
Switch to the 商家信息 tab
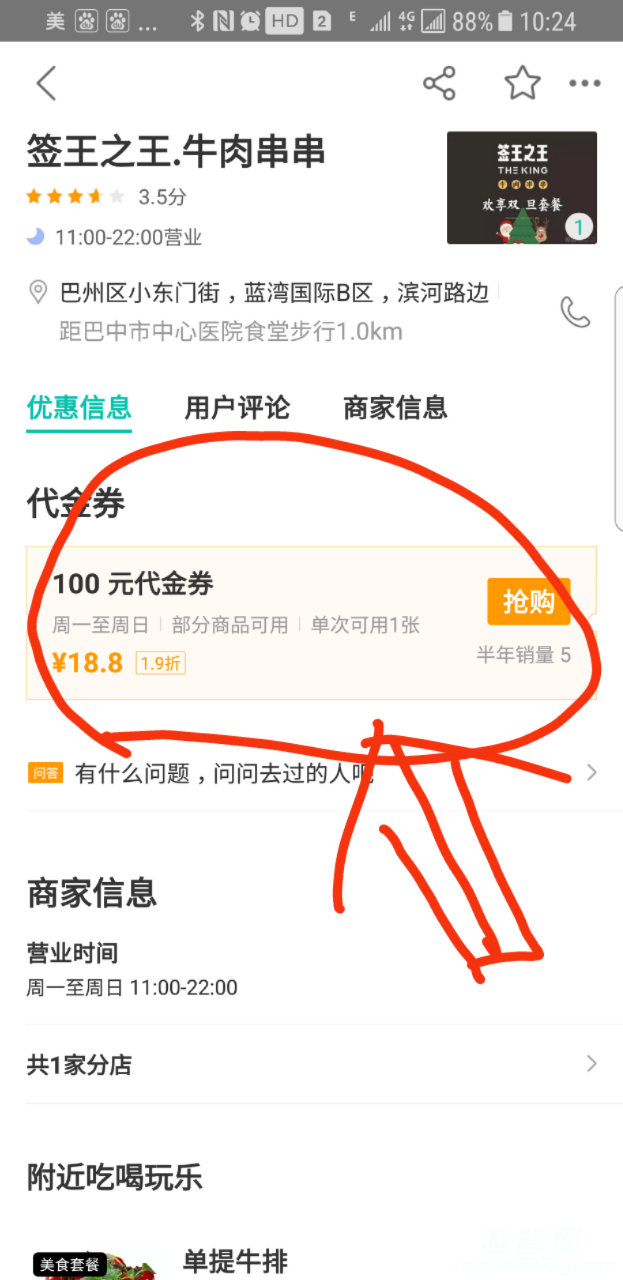coord(395,408)
